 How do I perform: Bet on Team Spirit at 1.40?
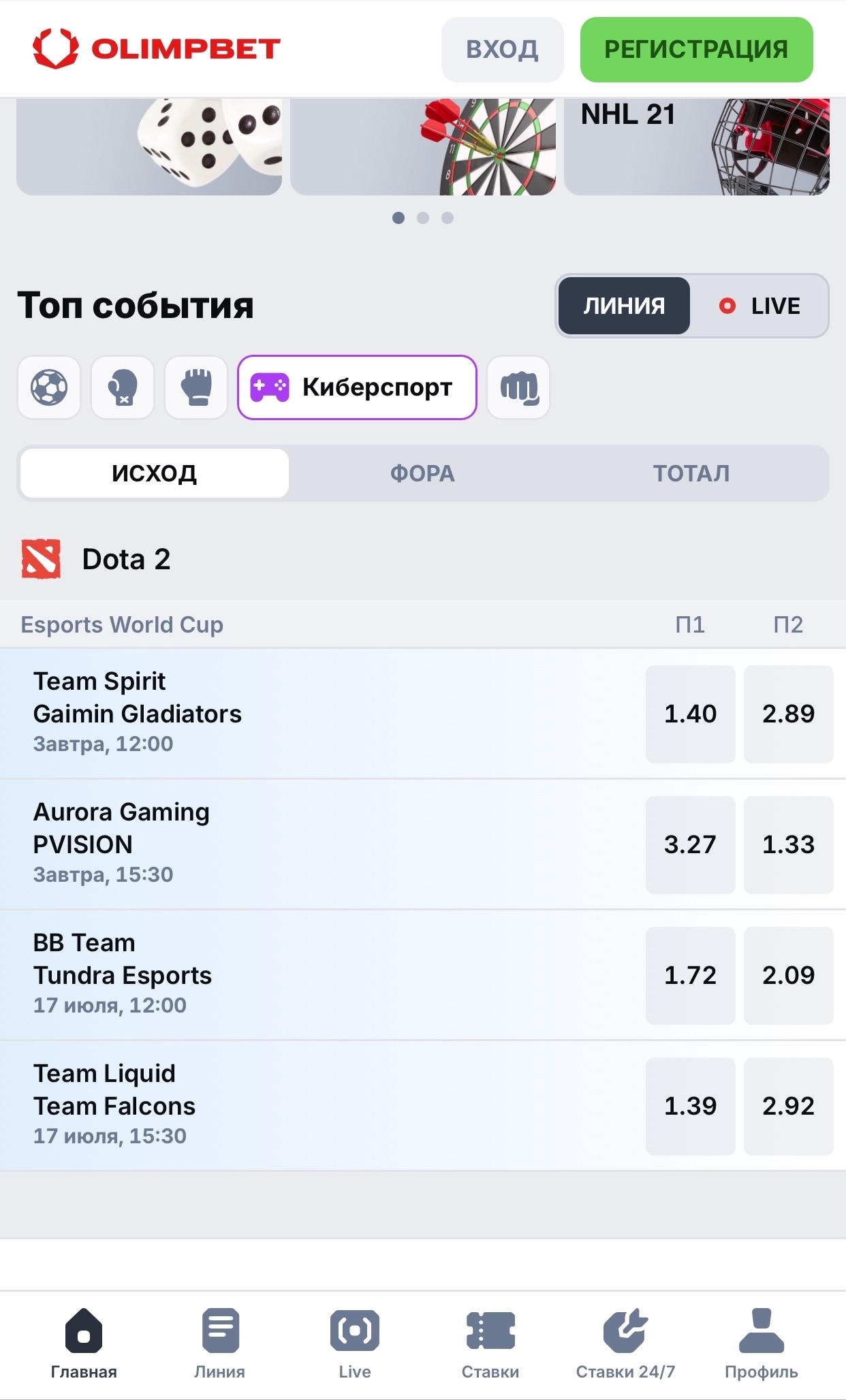(691, 714)
